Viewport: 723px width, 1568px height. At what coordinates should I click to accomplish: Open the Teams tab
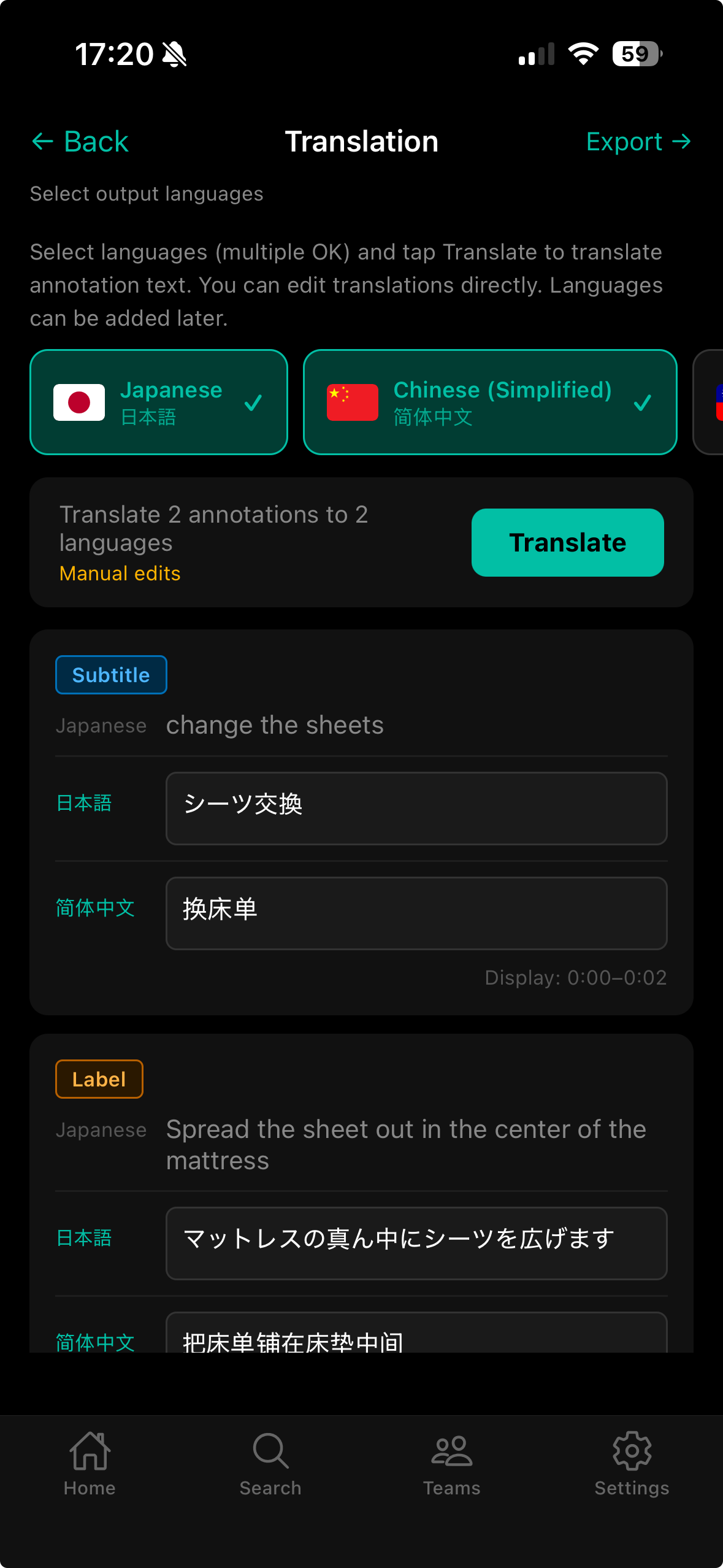point(452,1463)
